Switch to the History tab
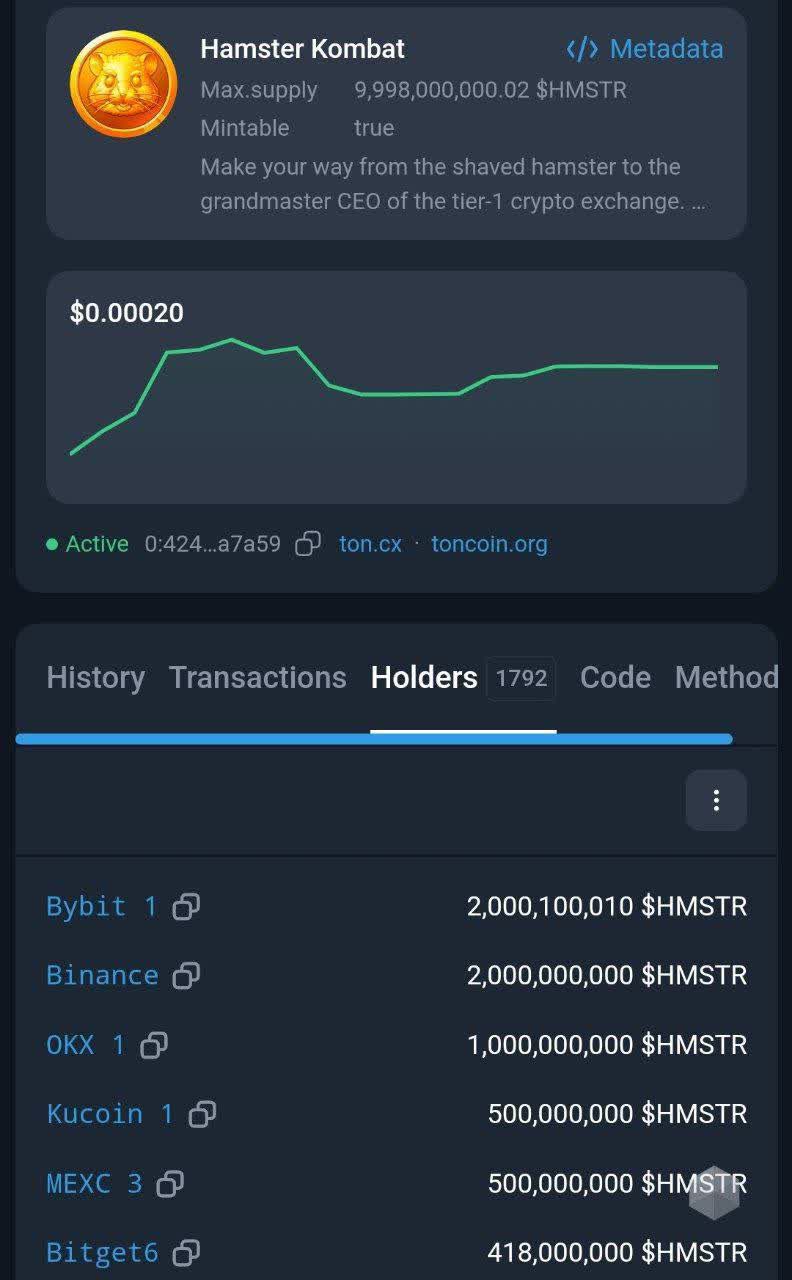The width and height of the screenshot is (792, 1280). (95, 677)
